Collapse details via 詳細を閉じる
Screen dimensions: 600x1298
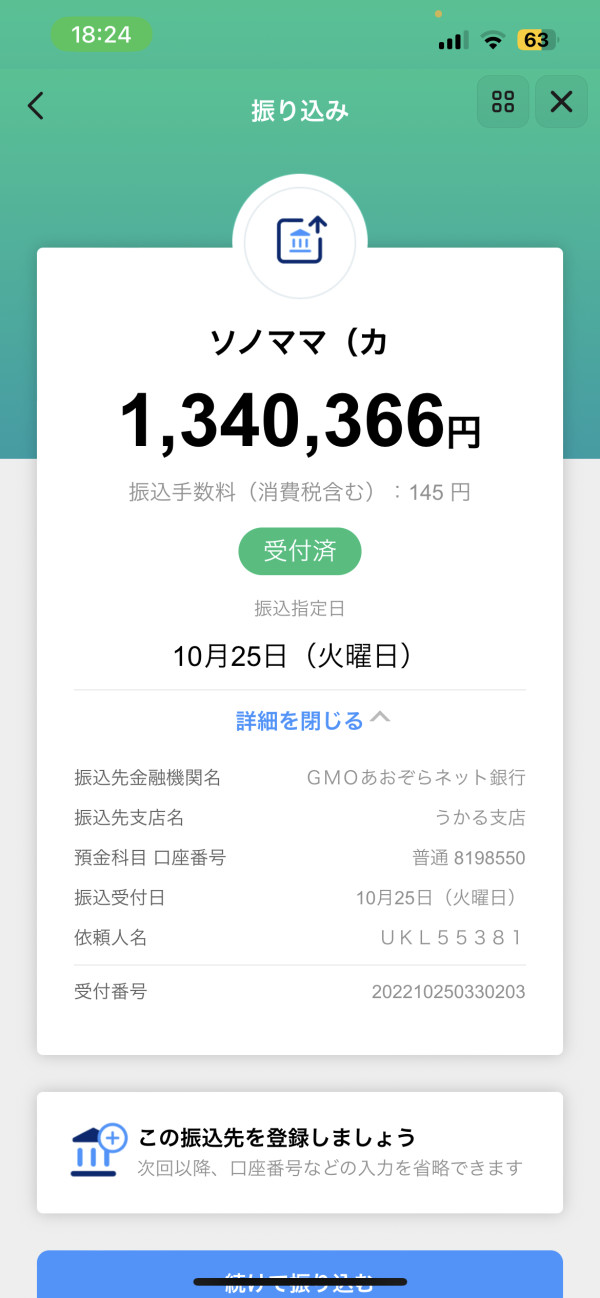(x=312, y=720)
